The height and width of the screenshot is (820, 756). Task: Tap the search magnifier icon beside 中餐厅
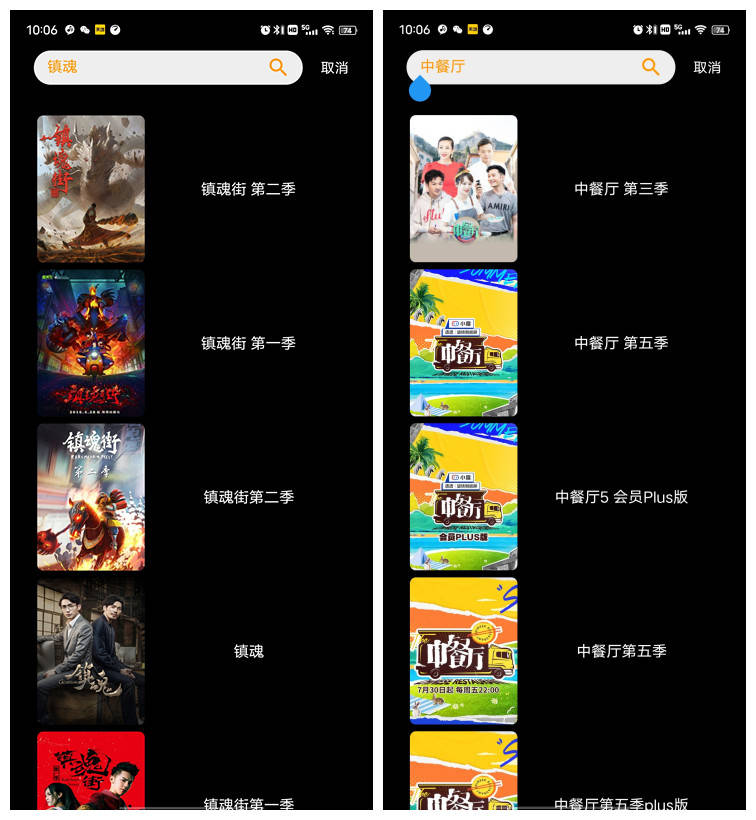point(650,67)
